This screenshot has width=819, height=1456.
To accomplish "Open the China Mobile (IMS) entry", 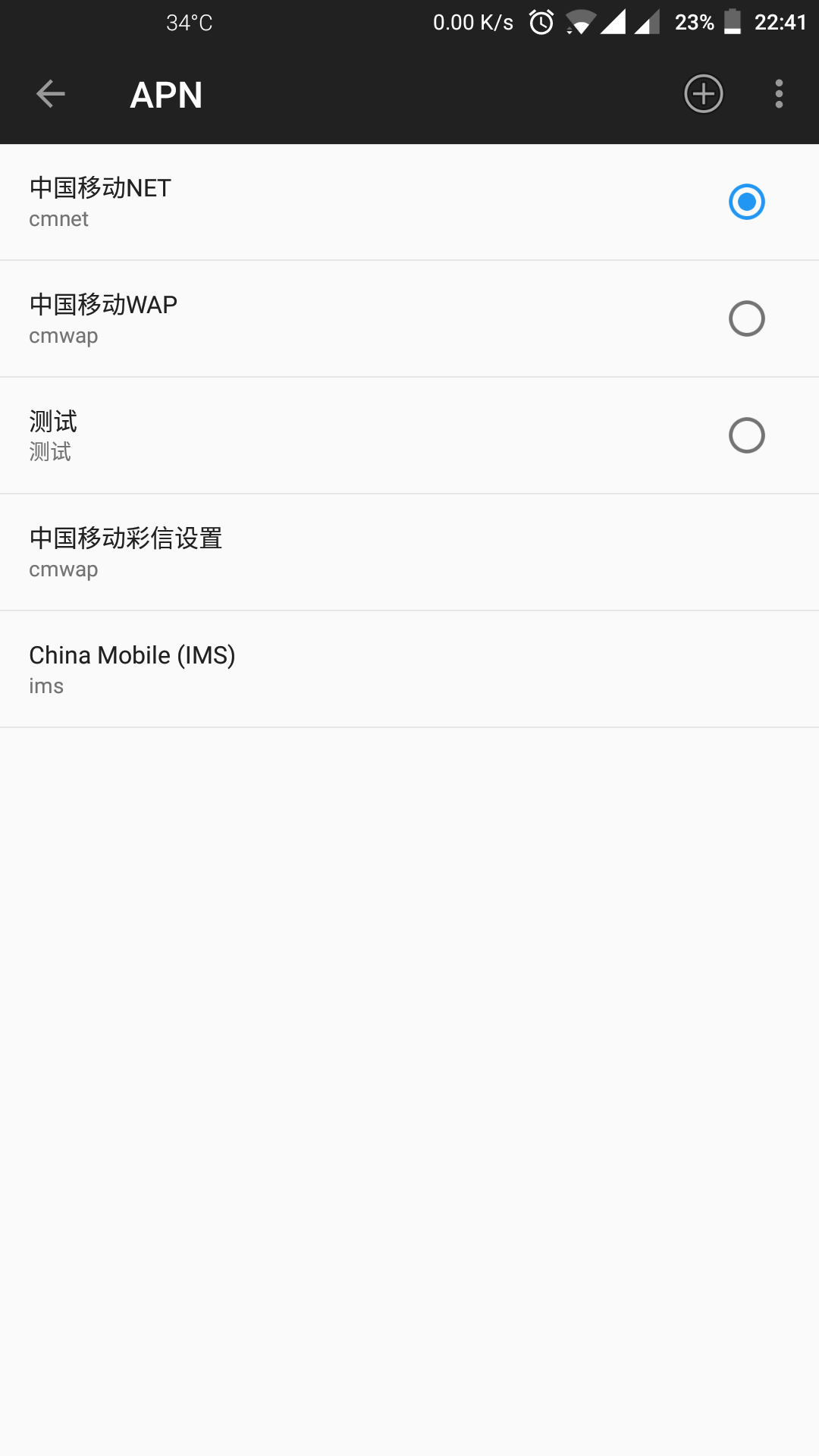I will point(409,670).
